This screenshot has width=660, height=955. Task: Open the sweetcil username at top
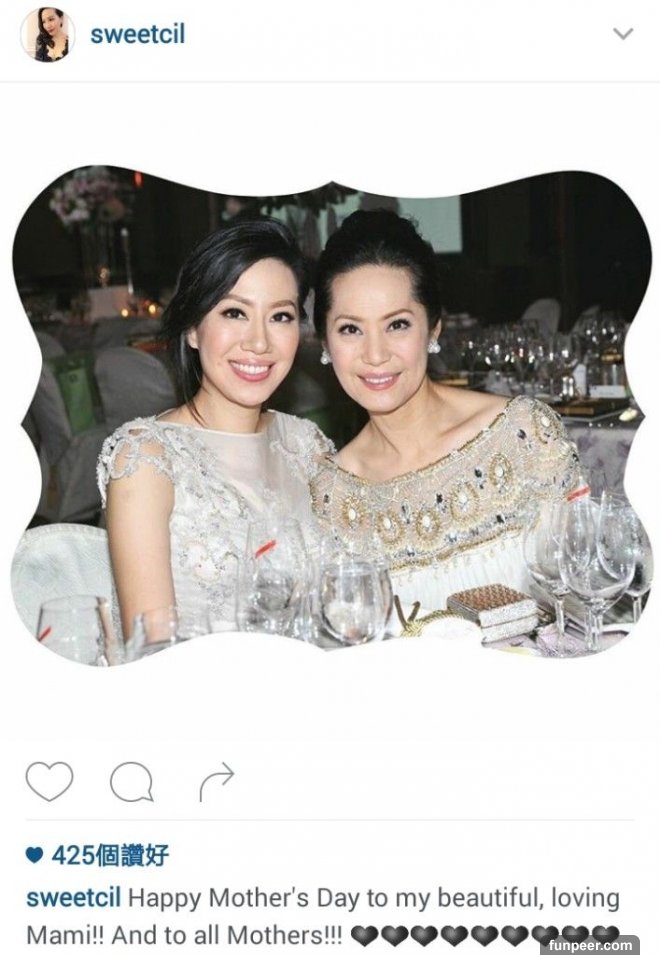(137, 34)
